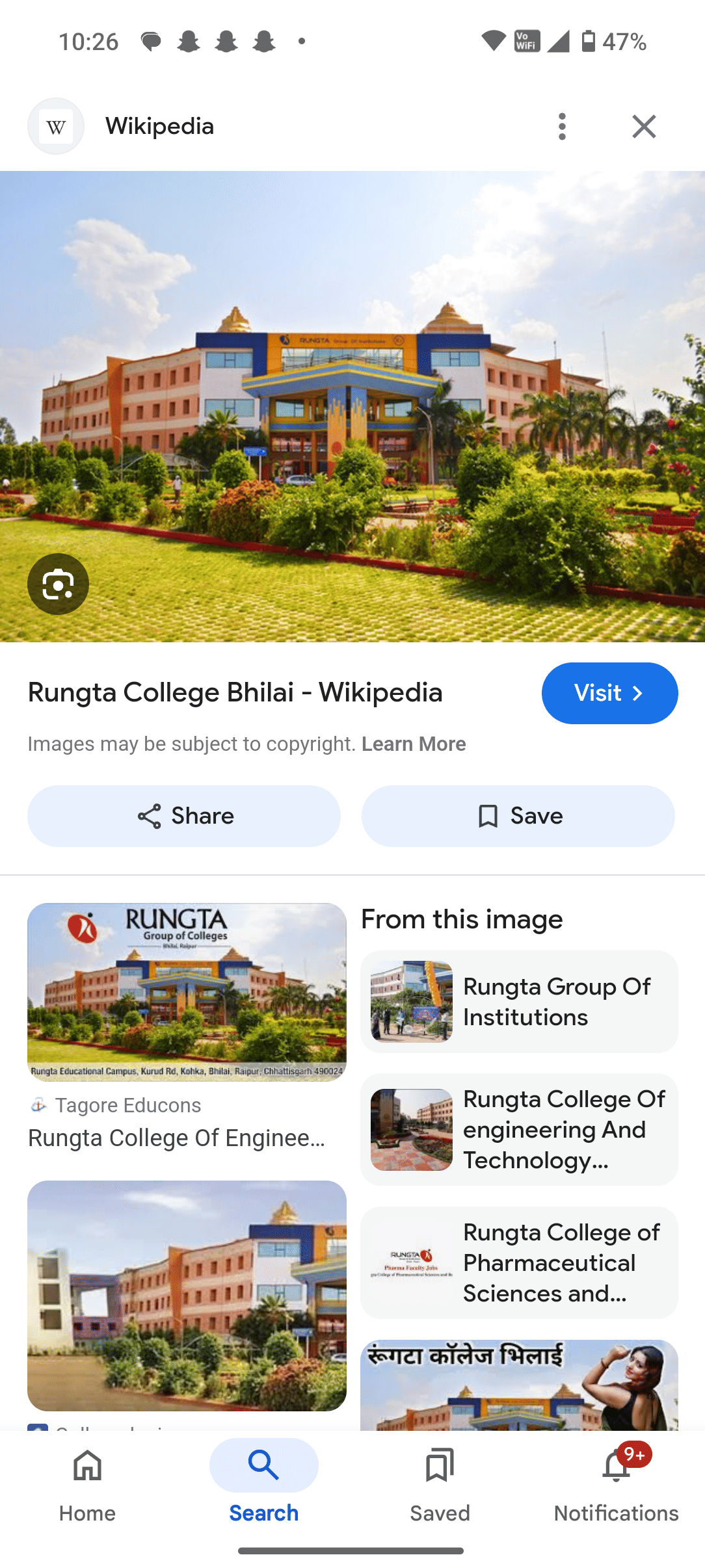
Task: Open Rungta College Of engineering And Technology card
Action: tap(519, 1129)
